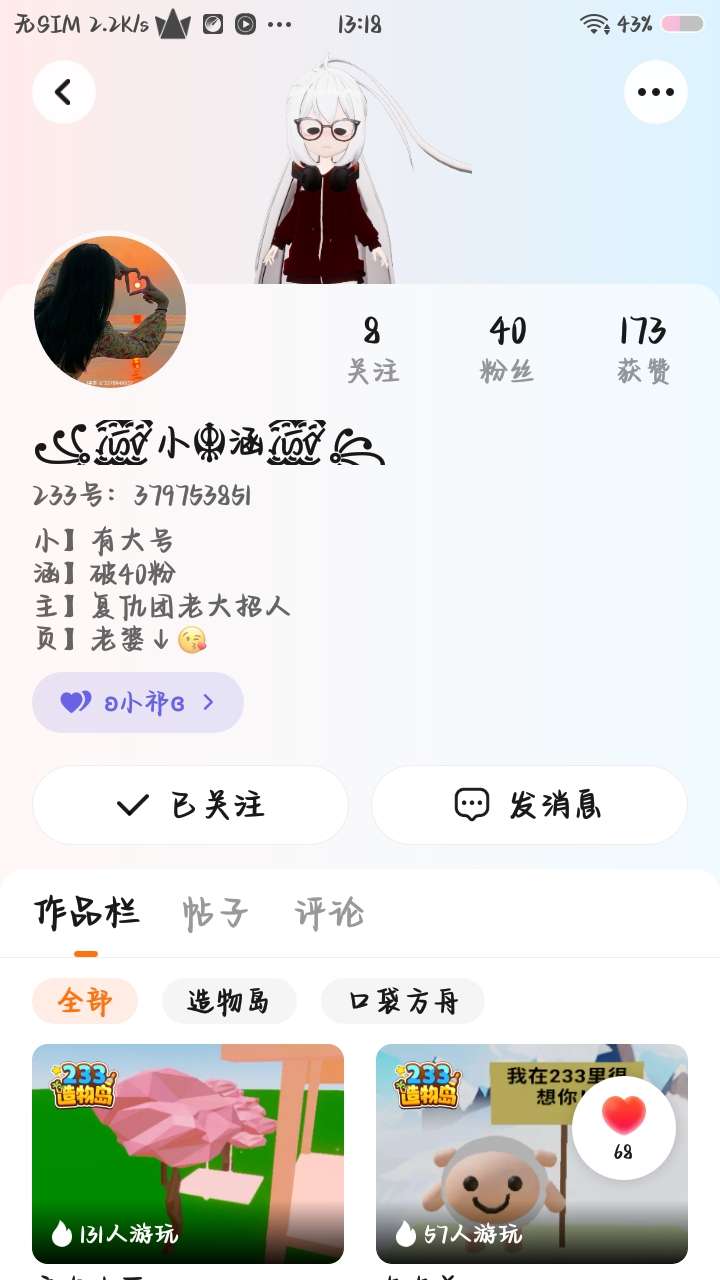Tap 已关注 to unfollow this user
Image resolution: width=720 pixels, height=1280 pixels.
pyautogui.click(x=190, y=805)
